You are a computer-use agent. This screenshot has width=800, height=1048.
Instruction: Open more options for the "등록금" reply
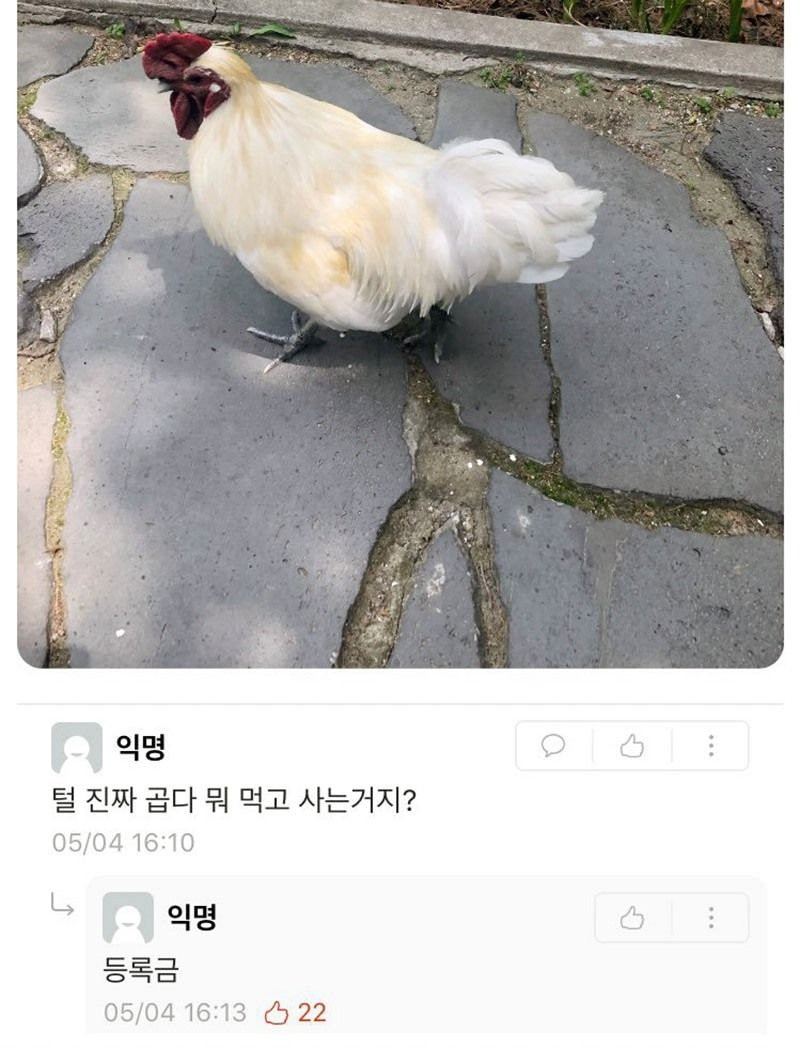711,918
